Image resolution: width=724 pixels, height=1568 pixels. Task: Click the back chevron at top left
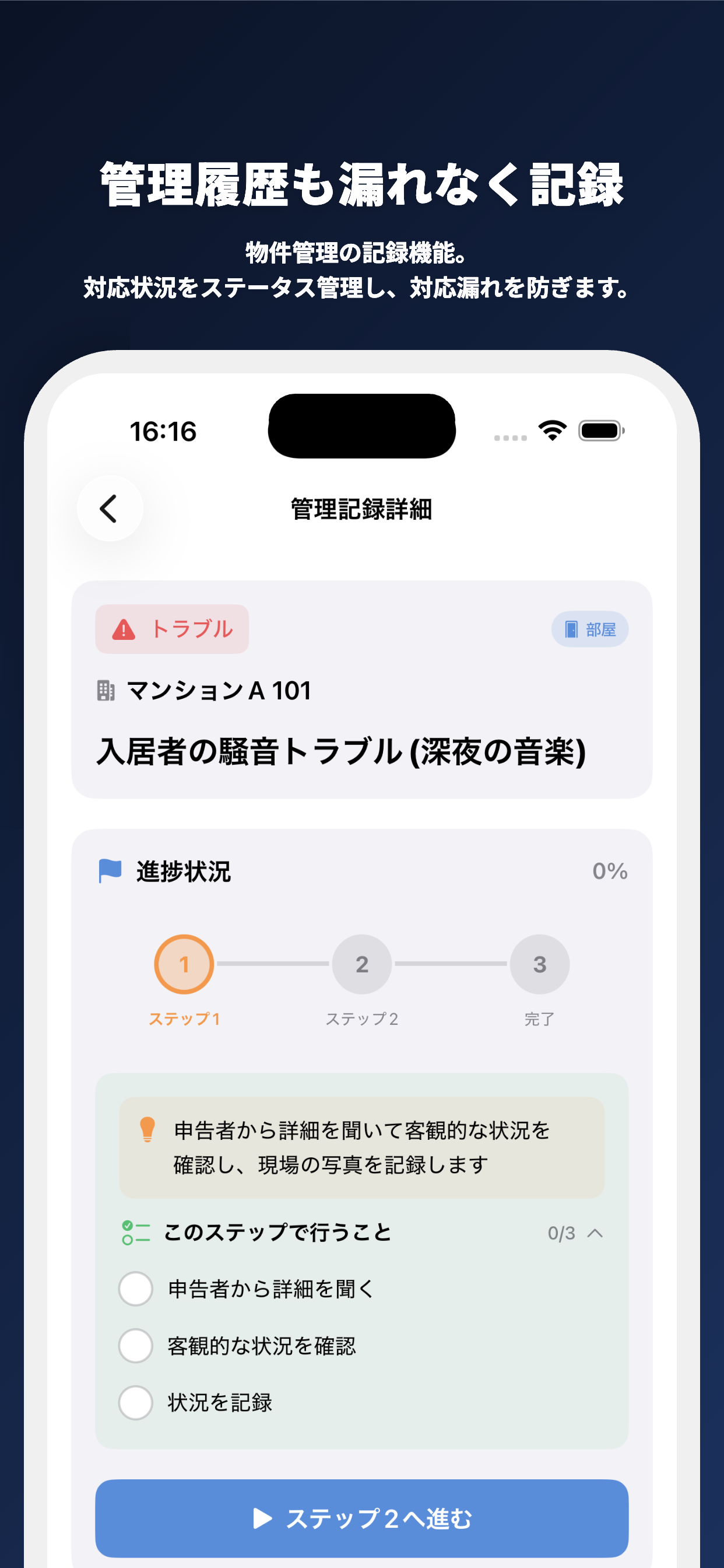tap(109, 508)
